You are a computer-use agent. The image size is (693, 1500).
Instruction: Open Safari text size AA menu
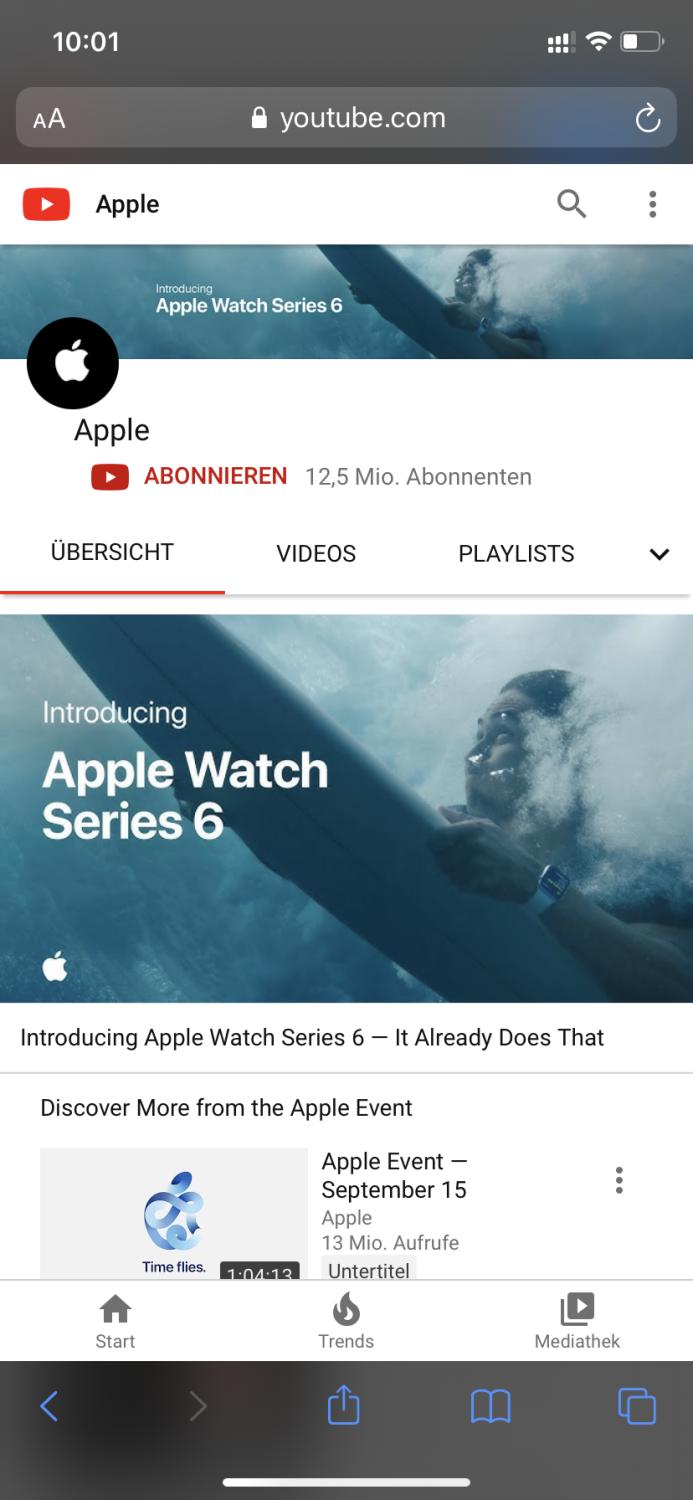pyautogui.click(x=49, y=119)
